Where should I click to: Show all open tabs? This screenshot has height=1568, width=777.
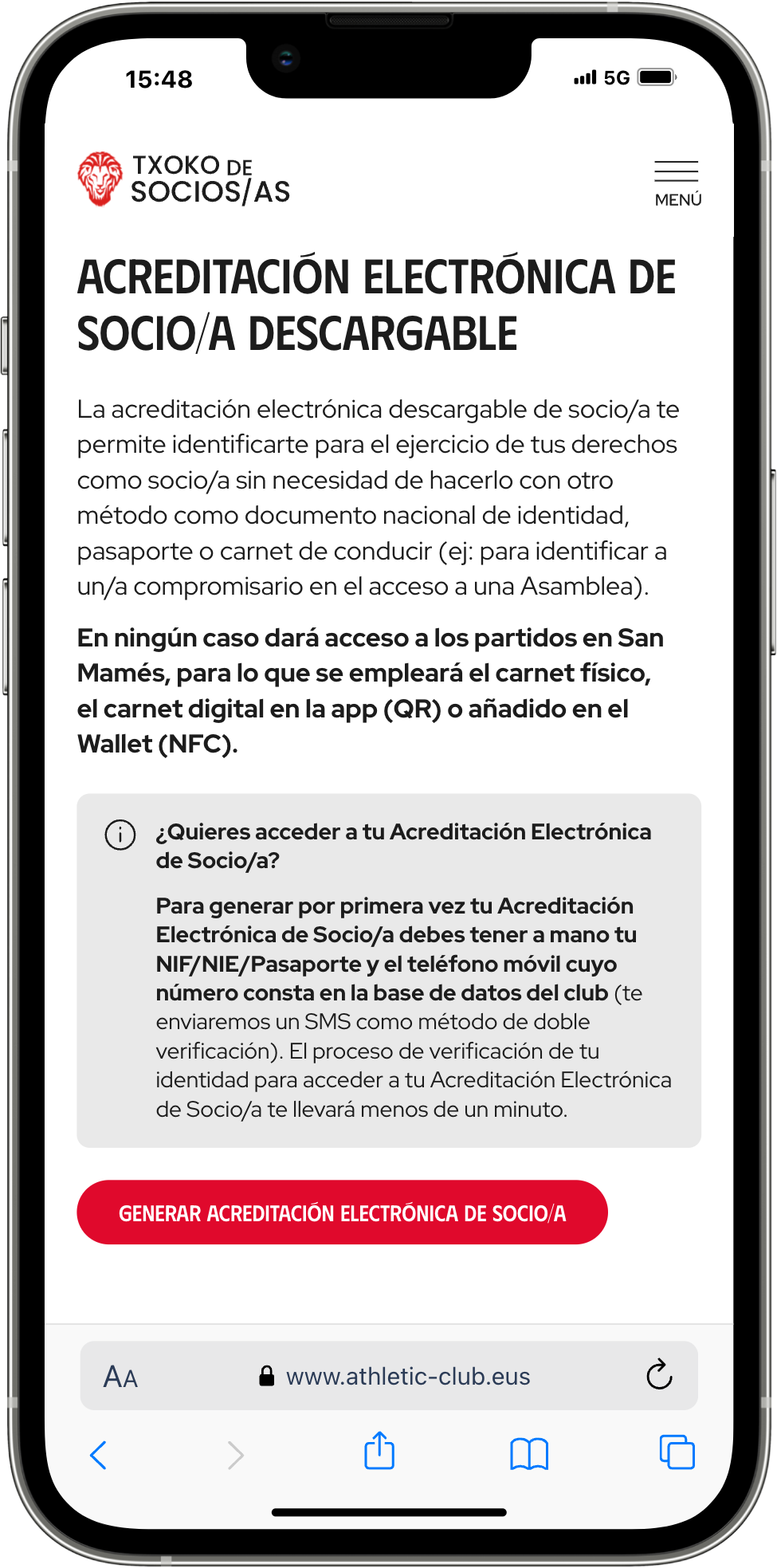tap(677, 1452)
